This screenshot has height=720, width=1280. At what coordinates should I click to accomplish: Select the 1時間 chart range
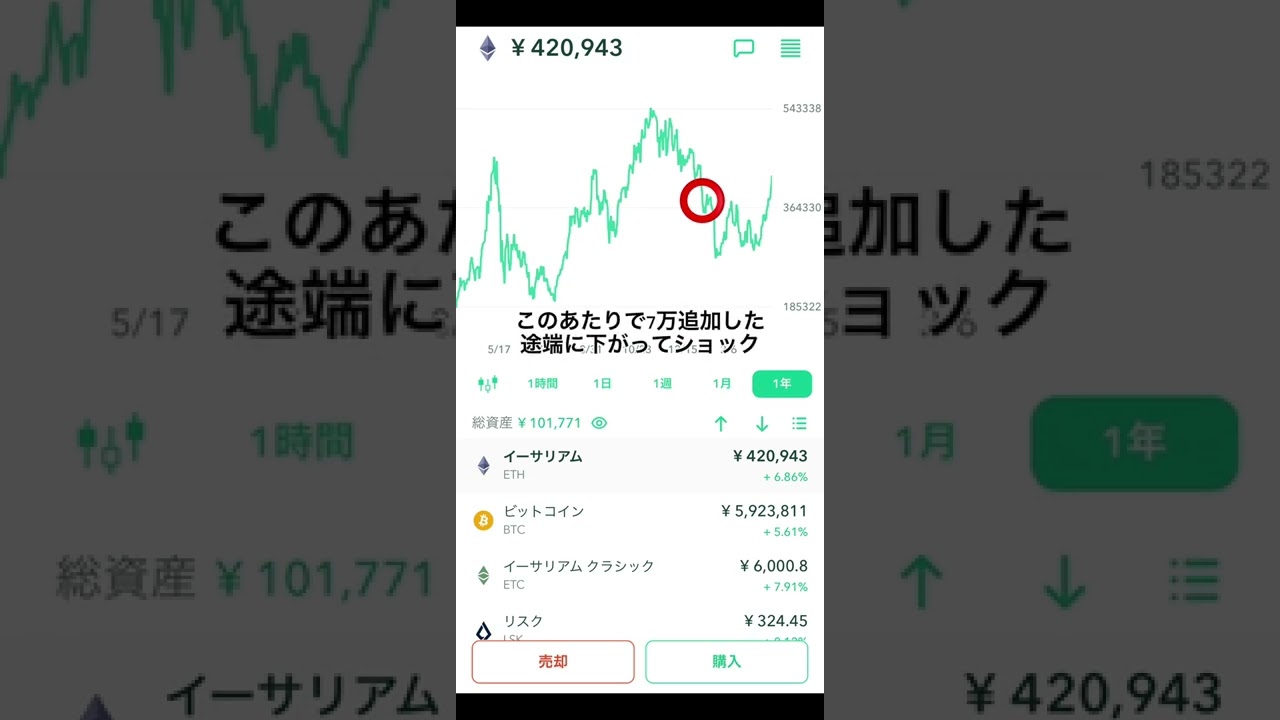point(542,383)
